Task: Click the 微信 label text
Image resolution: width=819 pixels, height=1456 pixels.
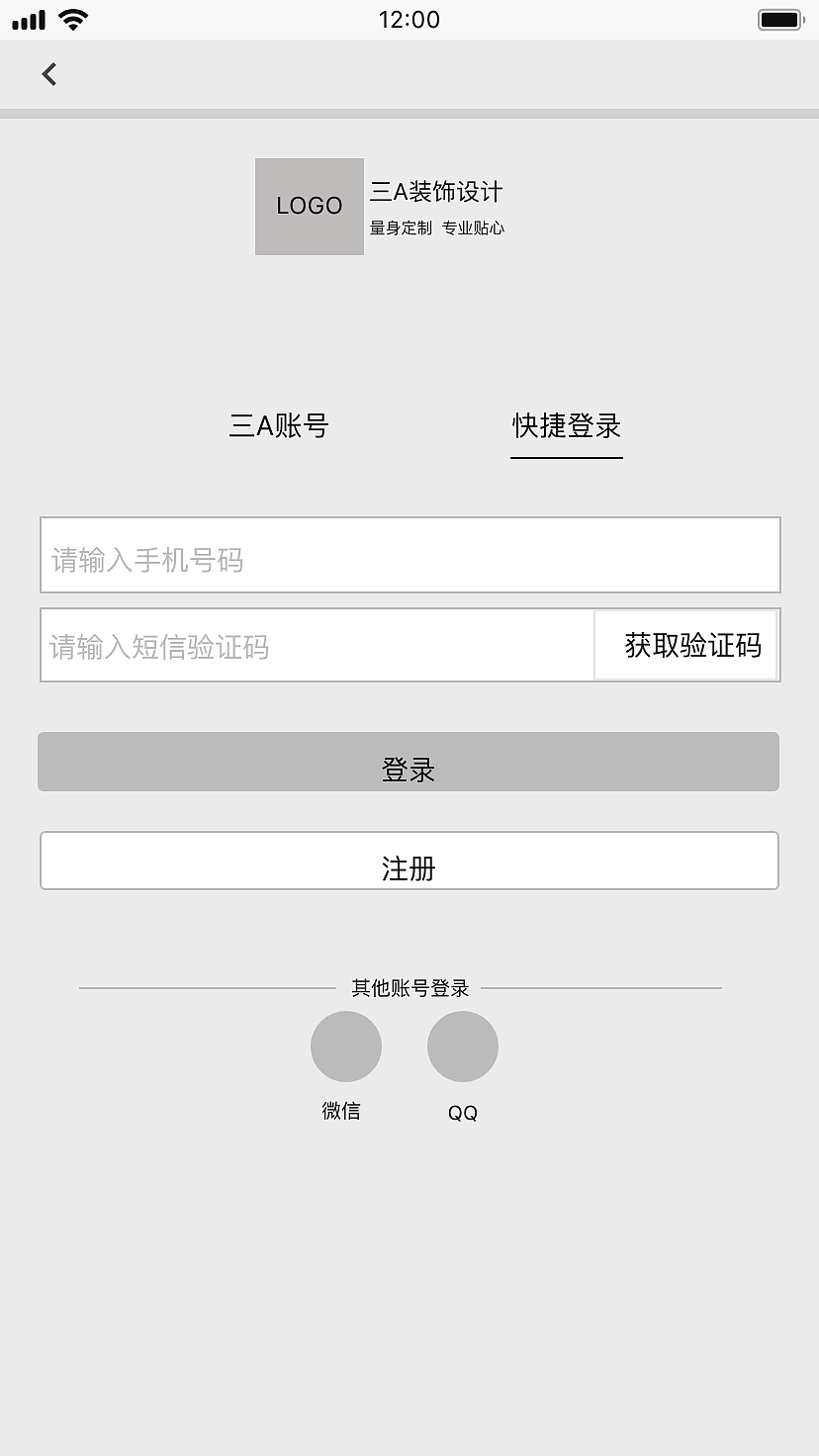Action: (x=339, y=1111)
